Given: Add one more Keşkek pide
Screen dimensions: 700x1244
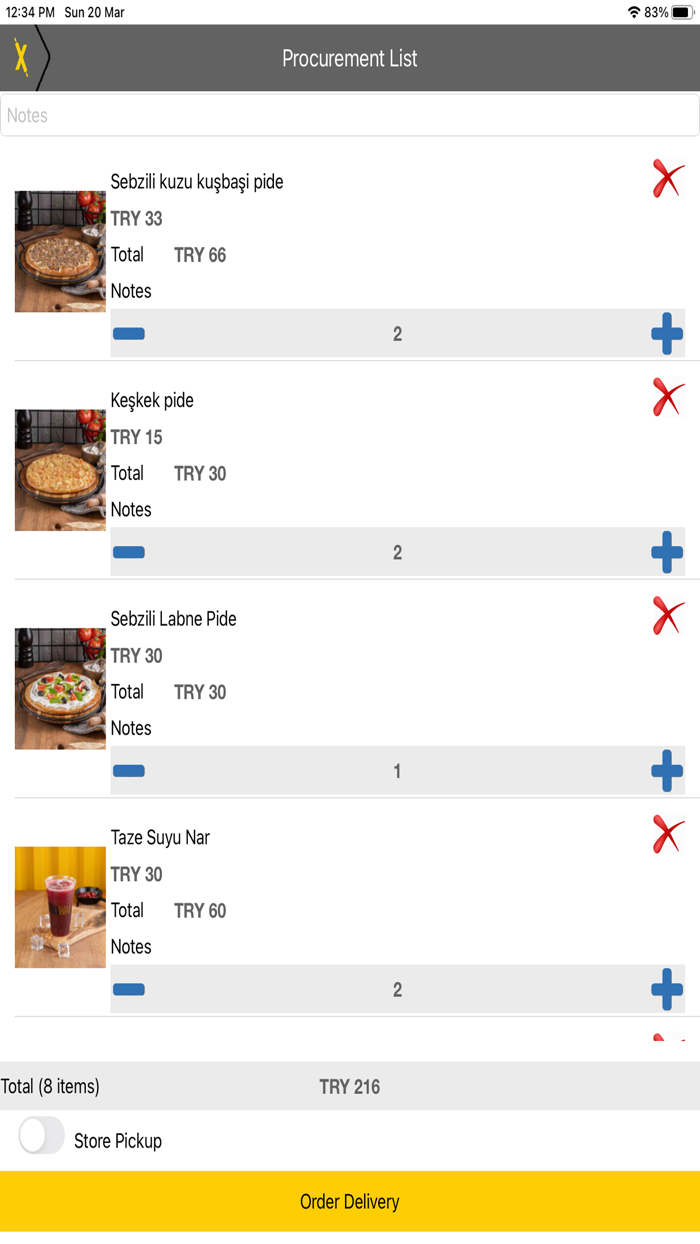Looking at the screenshot, I should (x=667, y=552).
